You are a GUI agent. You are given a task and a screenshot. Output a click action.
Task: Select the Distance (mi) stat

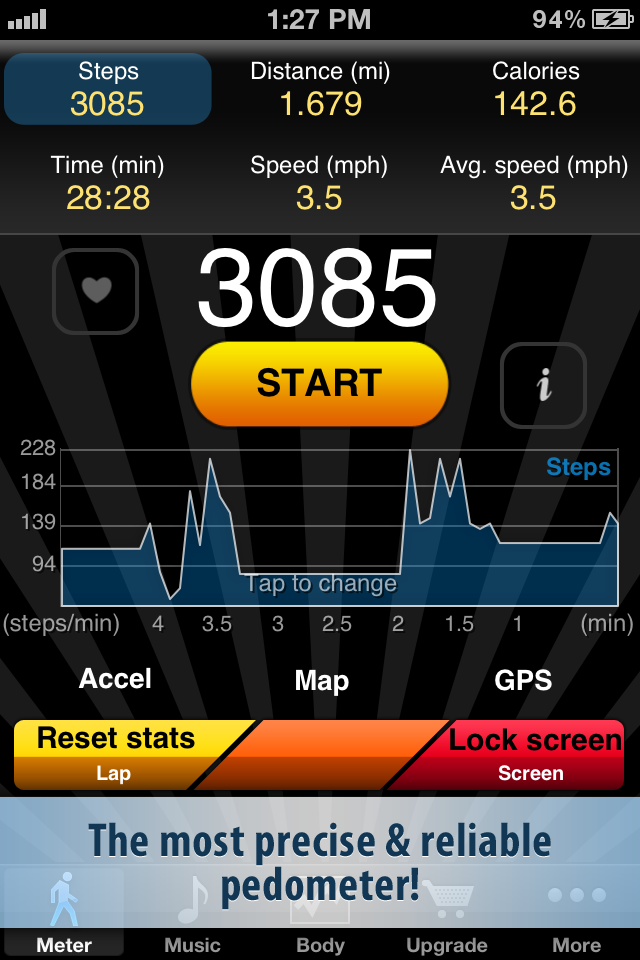pyautogui.click(x=320, y=89)
